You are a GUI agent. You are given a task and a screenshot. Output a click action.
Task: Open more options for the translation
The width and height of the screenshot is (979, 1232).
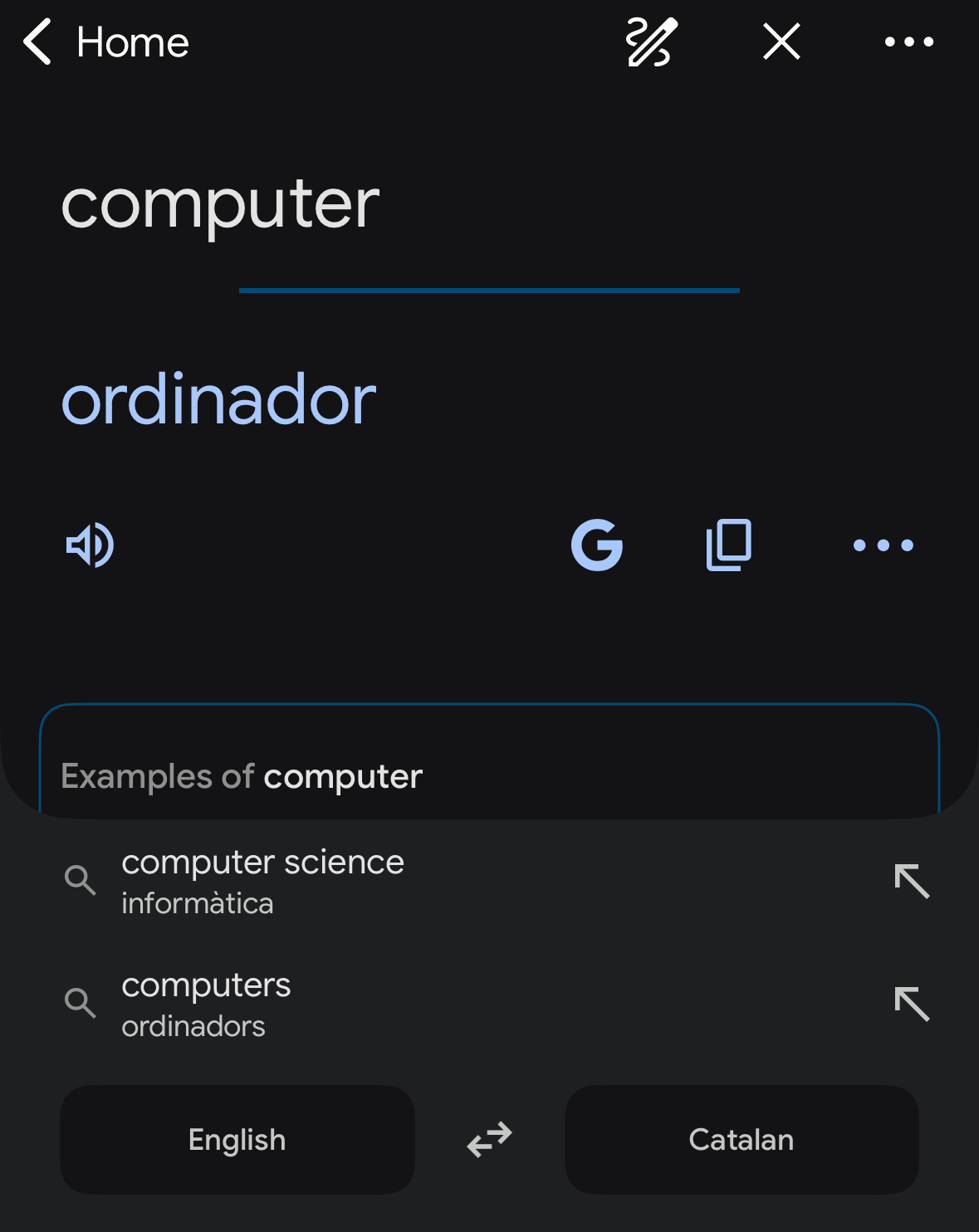tap(883, 545)
